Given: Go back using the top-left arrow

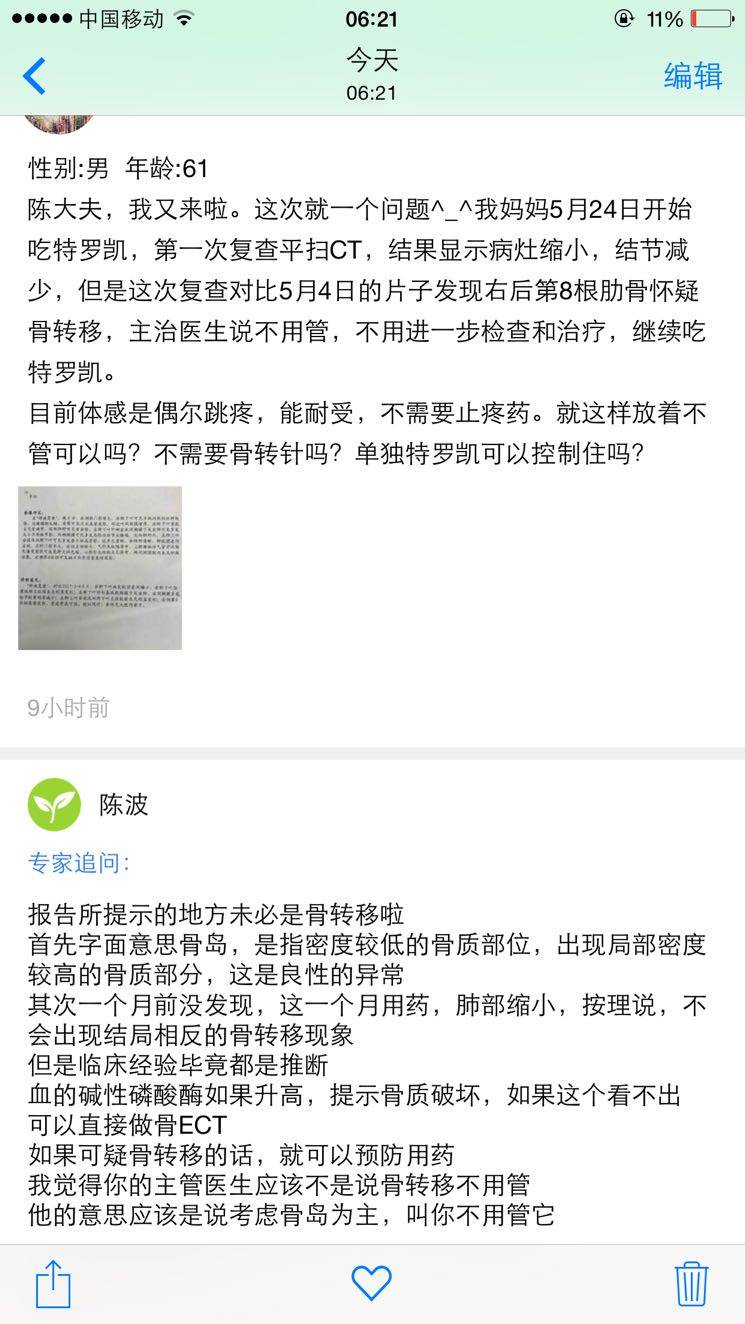Looking at the screenshot, I should pyautogui.click(x=34, y=76).
